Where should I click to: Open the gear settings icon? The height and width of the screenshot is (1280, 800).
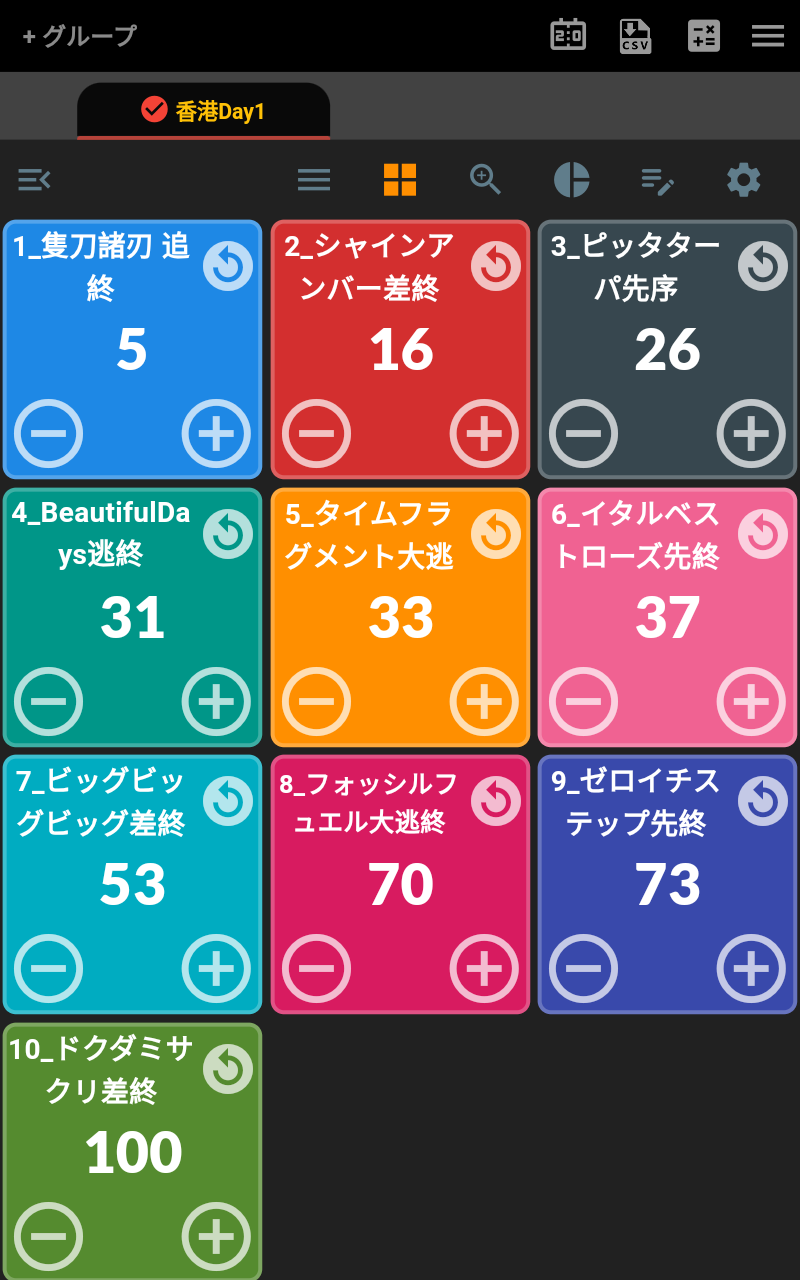743,180
